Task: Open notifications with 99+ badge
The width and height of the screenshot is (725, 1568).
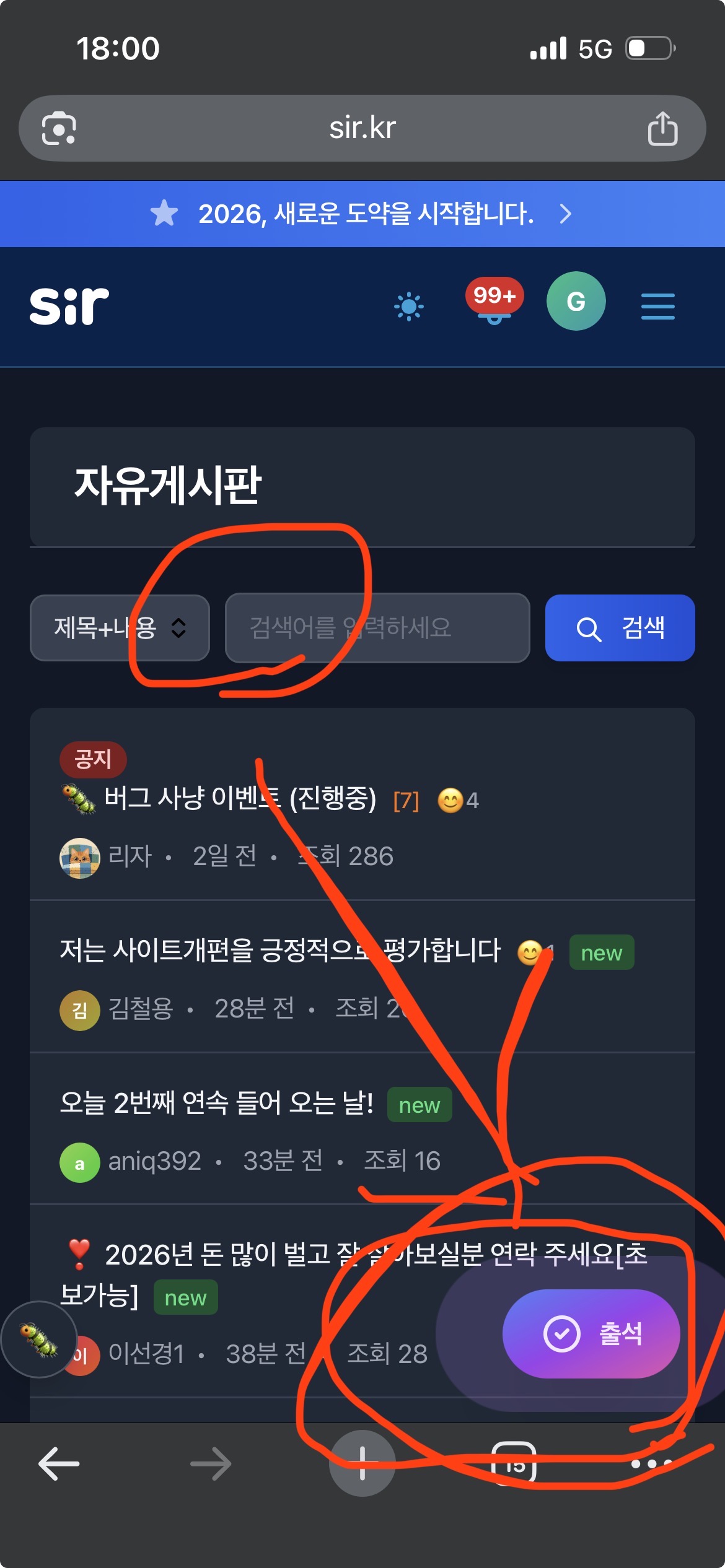Action: [x=494, y=303]
